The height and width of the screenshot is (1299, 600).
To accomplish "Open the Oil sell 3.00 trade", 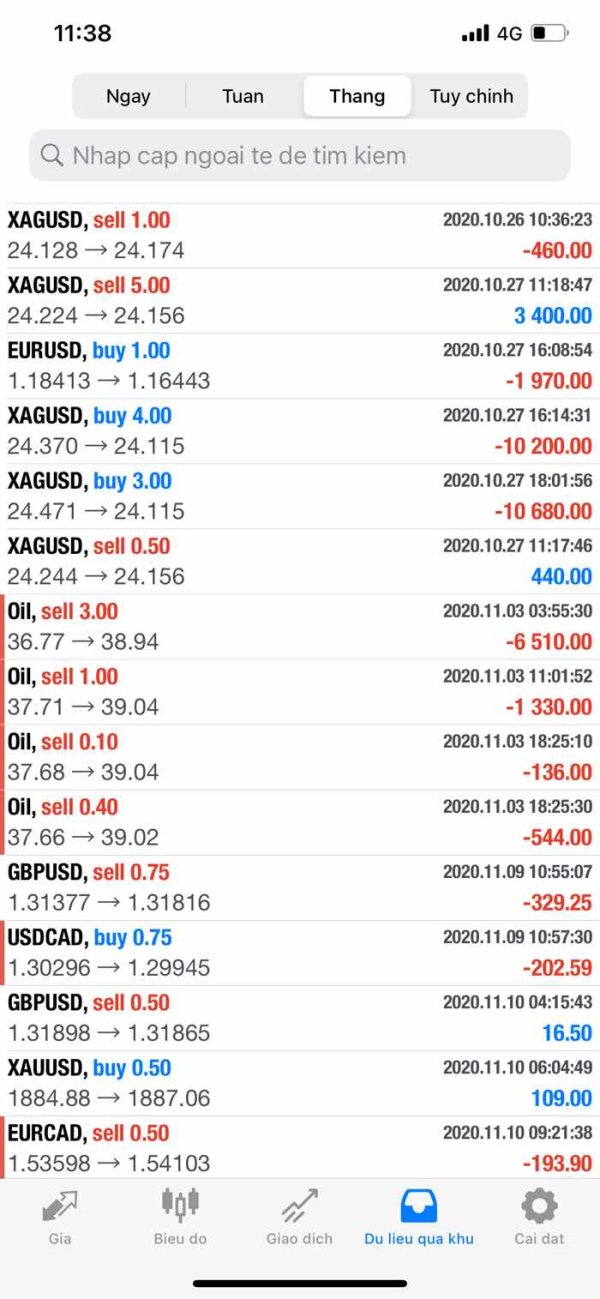I will (300, 627).
